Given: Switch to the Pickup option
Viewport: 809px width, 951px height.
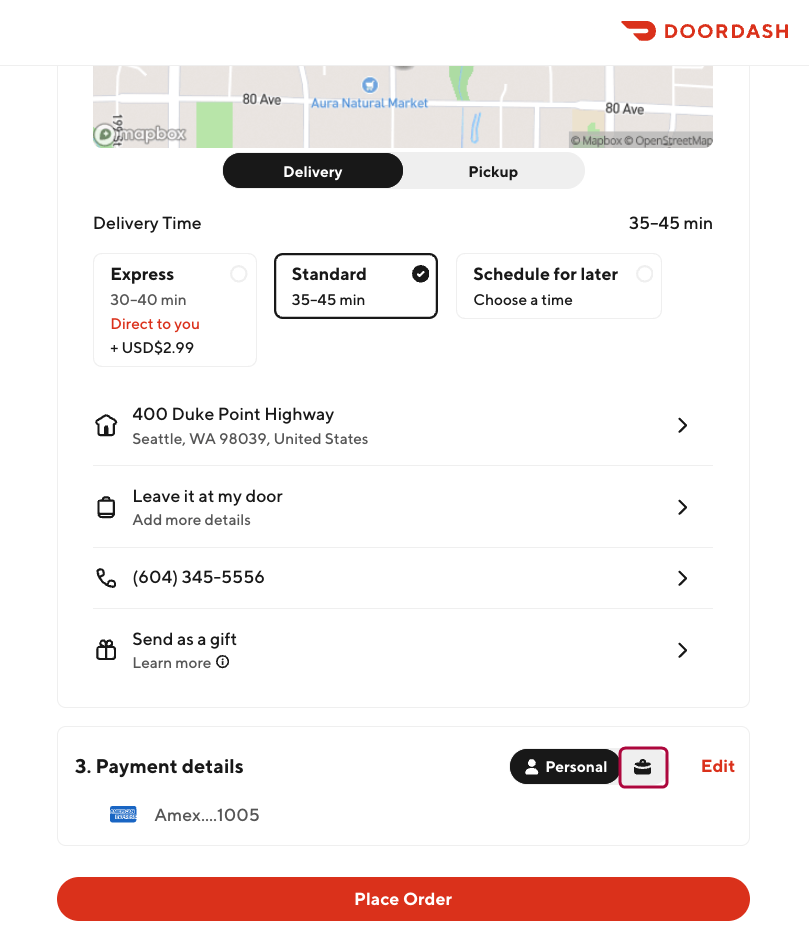Looking at the screenshot, I should click(x=493, y=171).
